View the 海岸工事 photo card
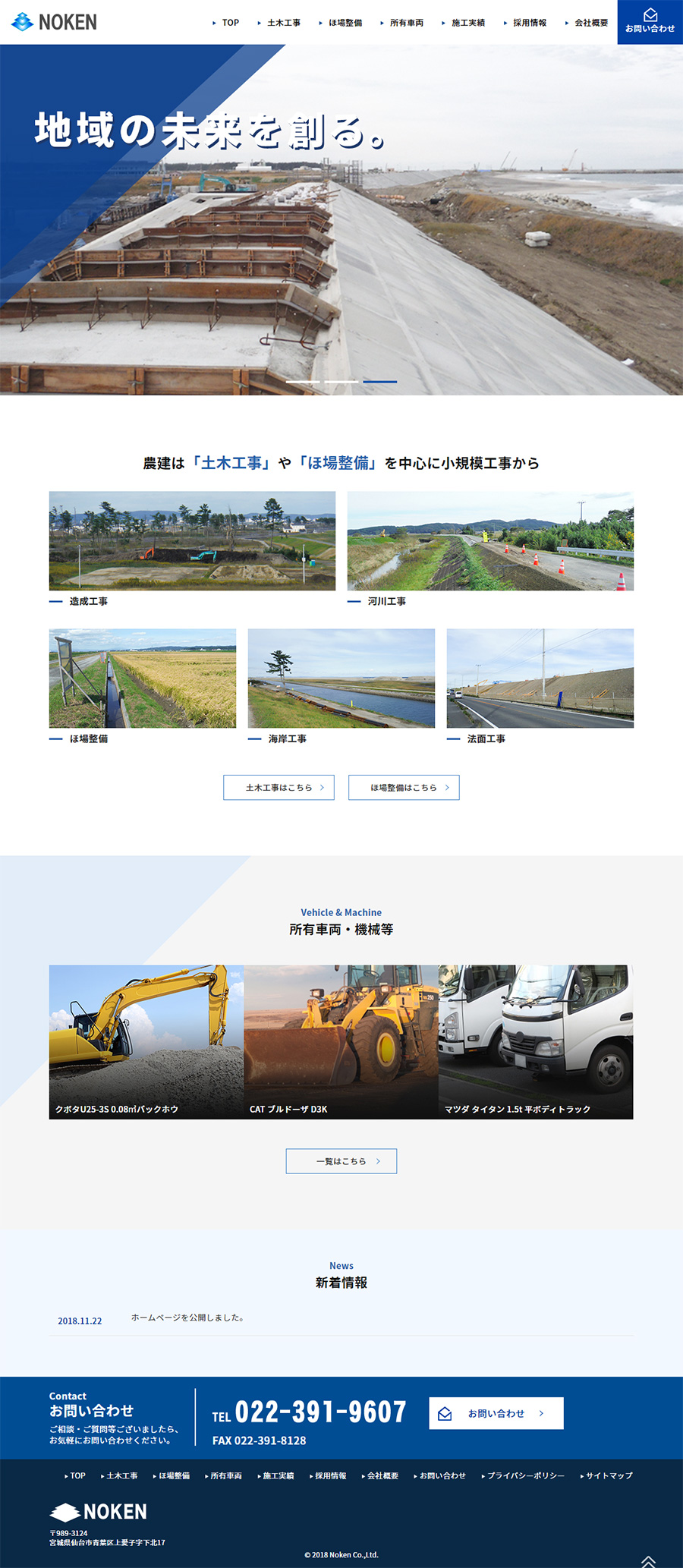The width and height of the screenshot is (683, 1568). (341, 678)
